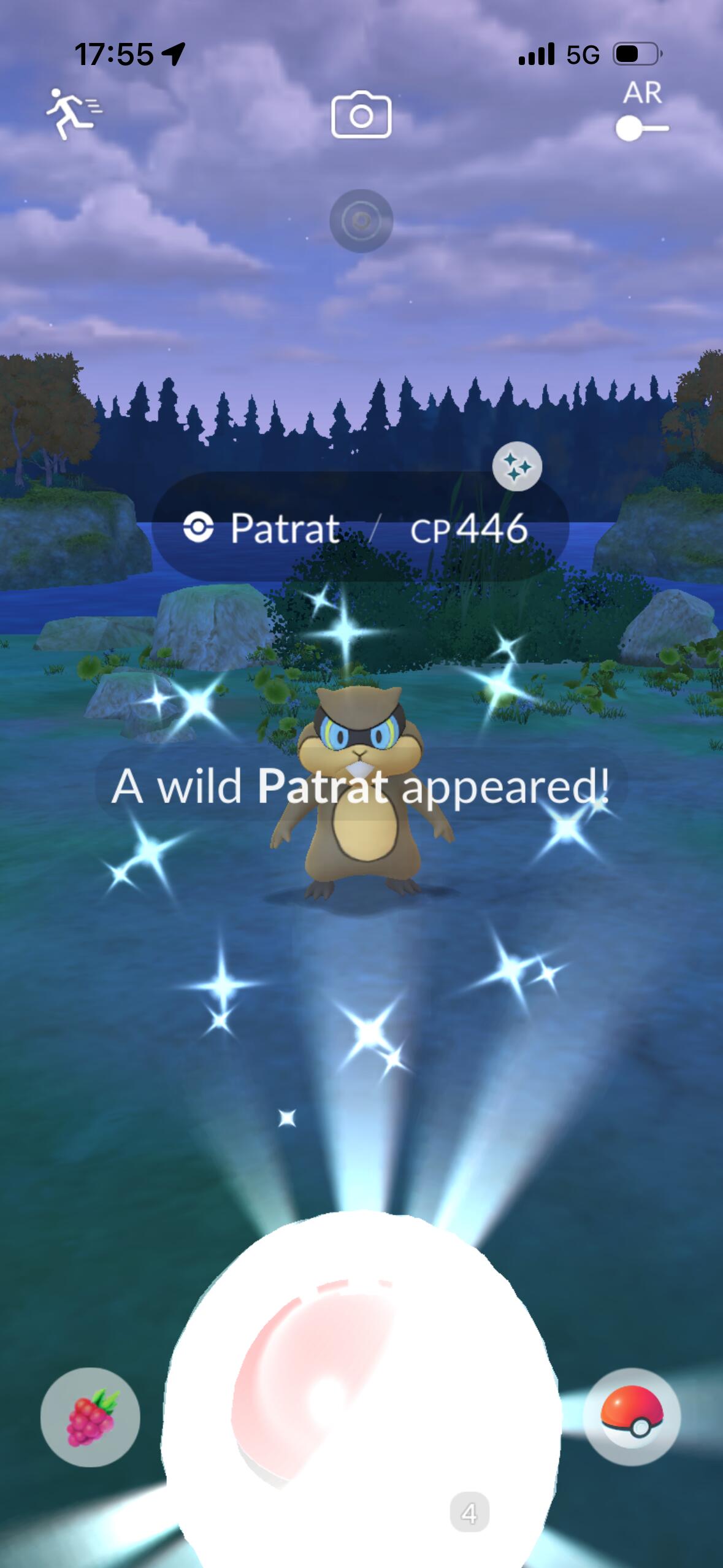Run away from the Patrat encounter
Screen dimensions: 723x1568
74,113
